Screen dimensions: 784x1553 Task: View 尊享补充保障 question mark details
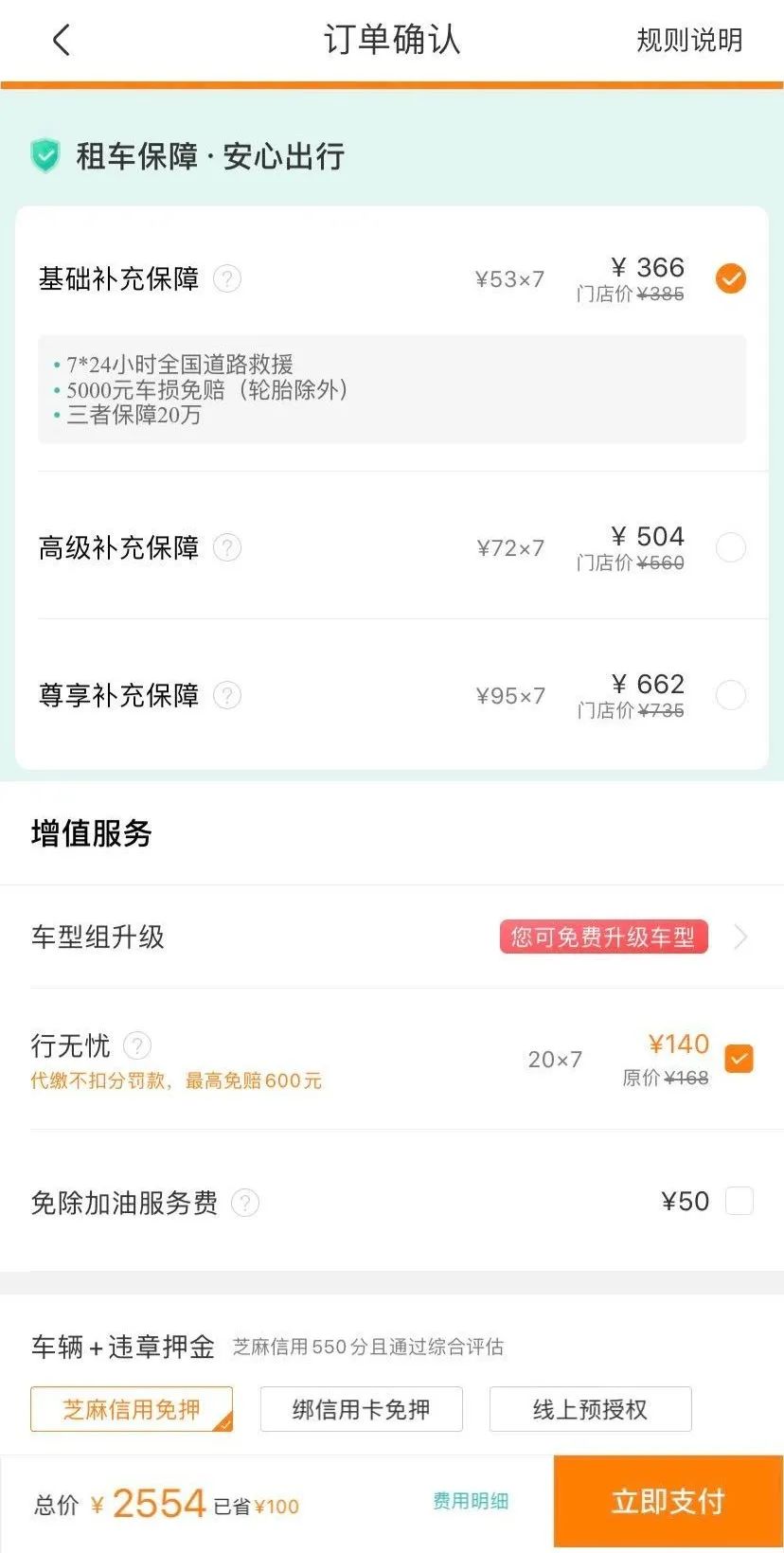click(x=227, y=695)
